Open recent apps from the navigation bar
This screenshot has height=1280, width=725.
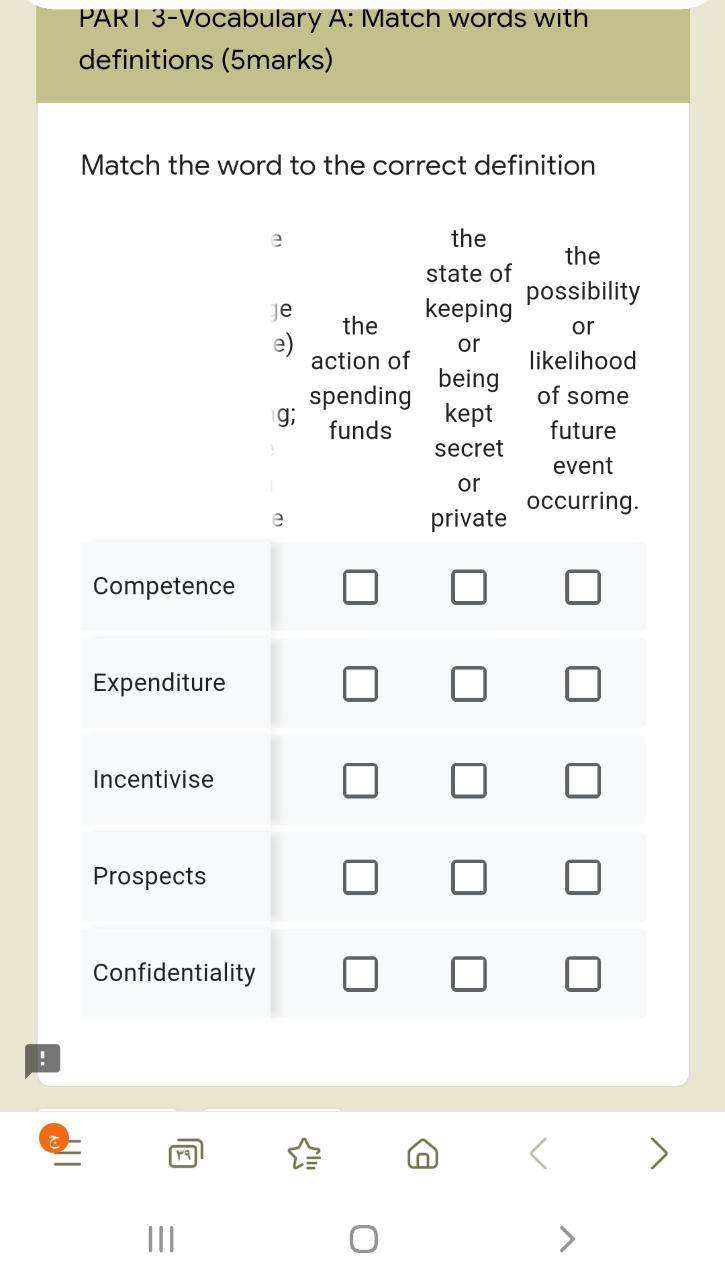tap(161, 1239)
